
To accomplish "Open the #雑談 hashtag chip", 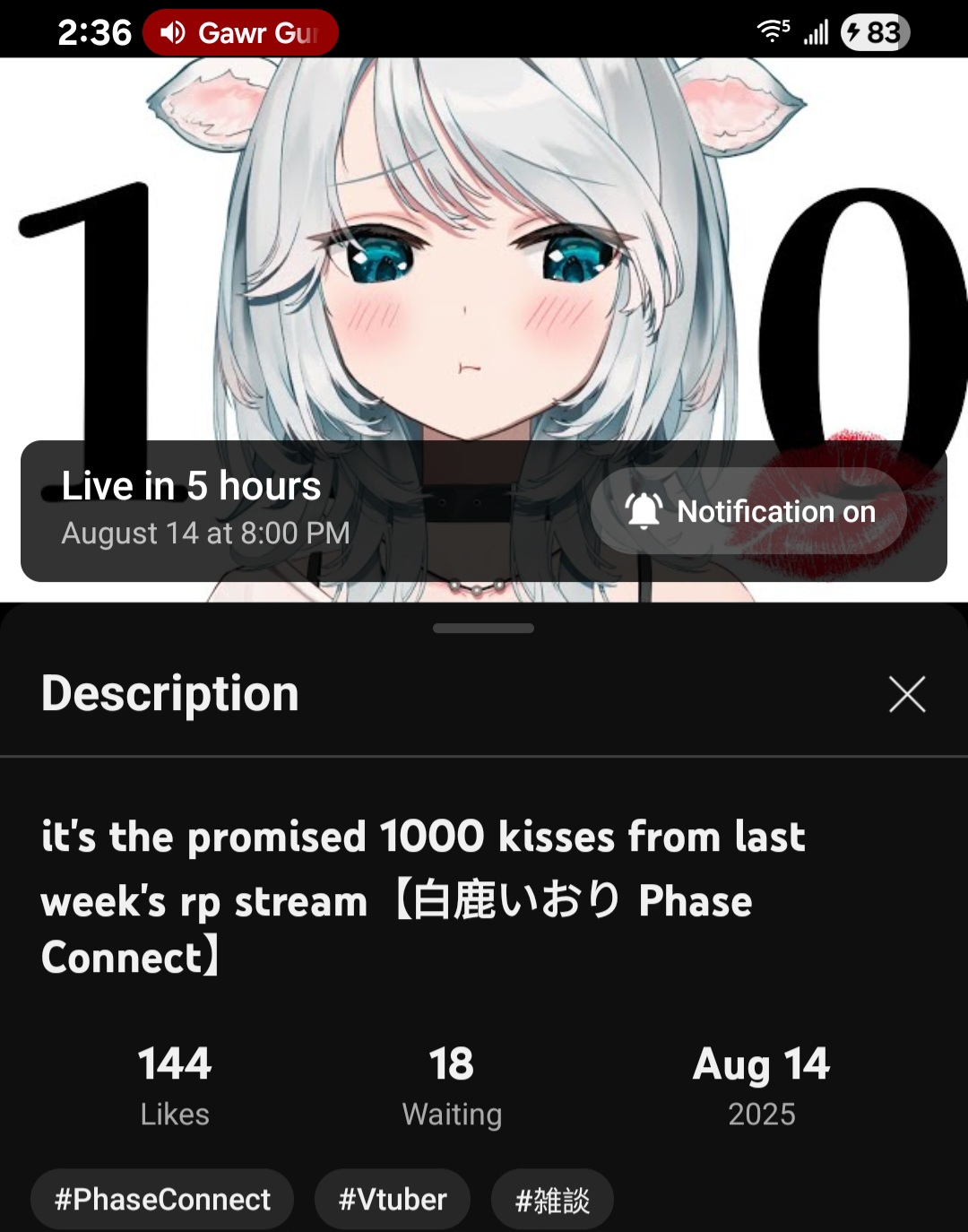I will point(552,1200).
